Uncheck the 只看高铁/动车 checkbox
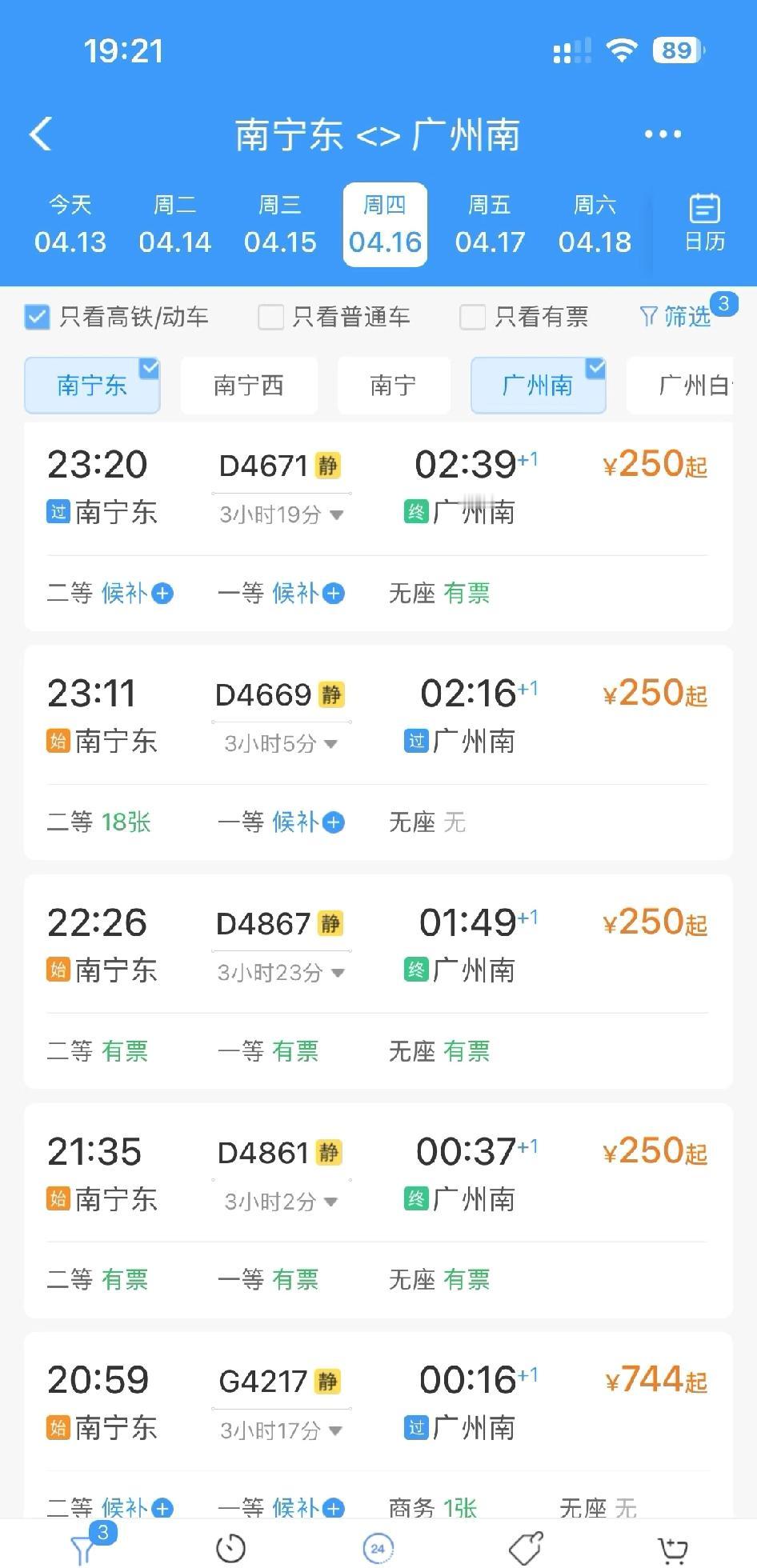This screenshot has width=757, height=1568. point(36,317)
